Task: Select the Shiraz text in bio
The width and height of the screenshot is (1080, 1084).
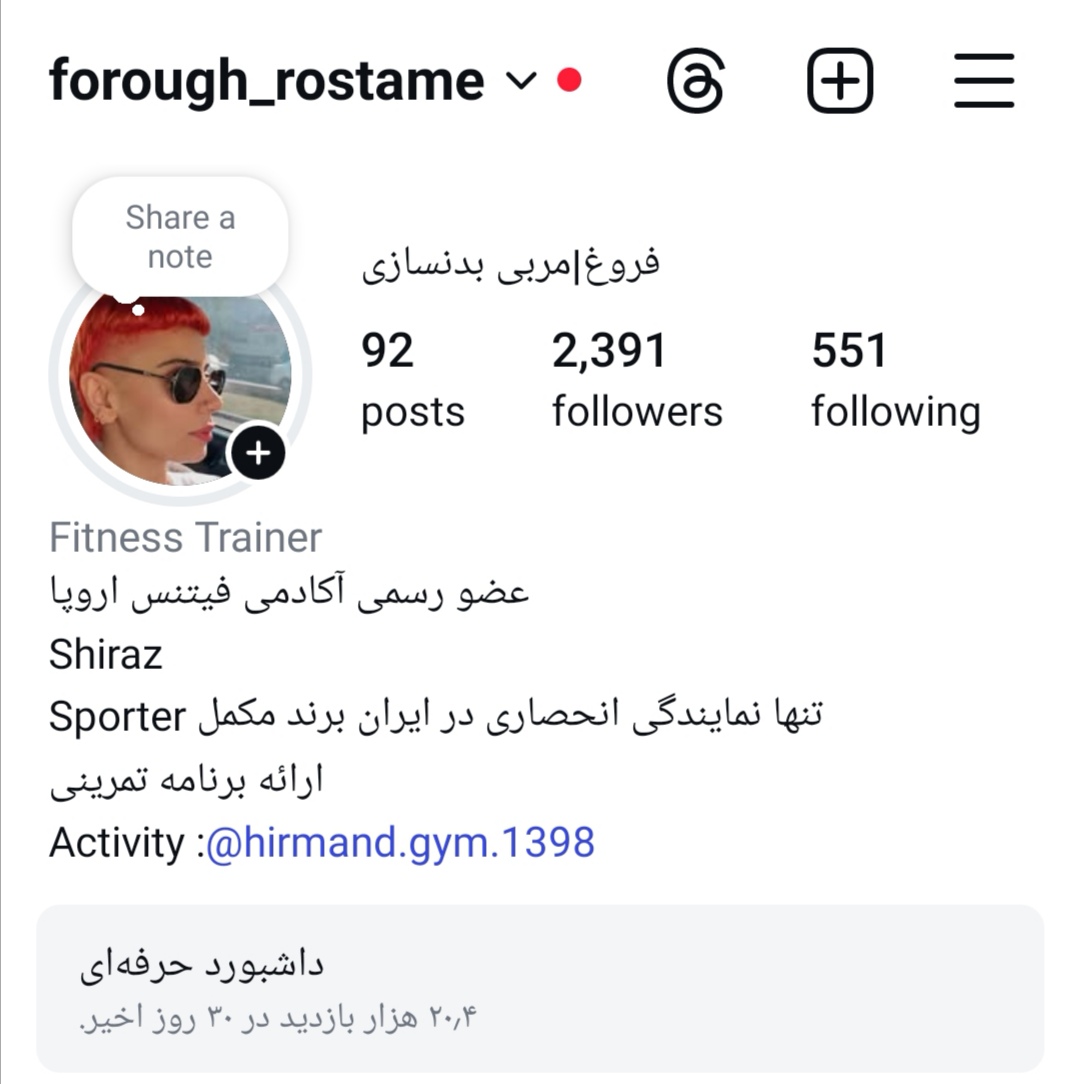Action: point(106,654)
